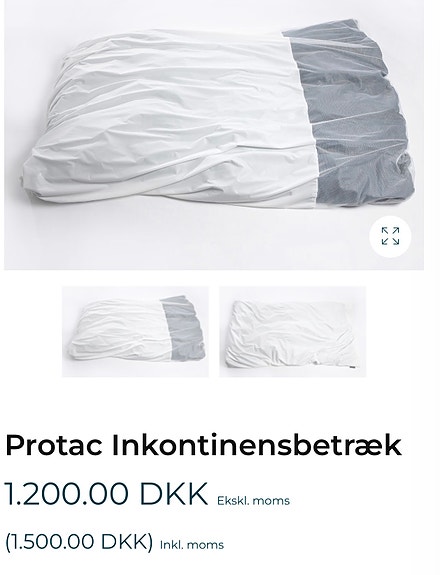Select the all-white cover thumbnail
This screenshot has height=575, width=440.
[x=293, y=332]
